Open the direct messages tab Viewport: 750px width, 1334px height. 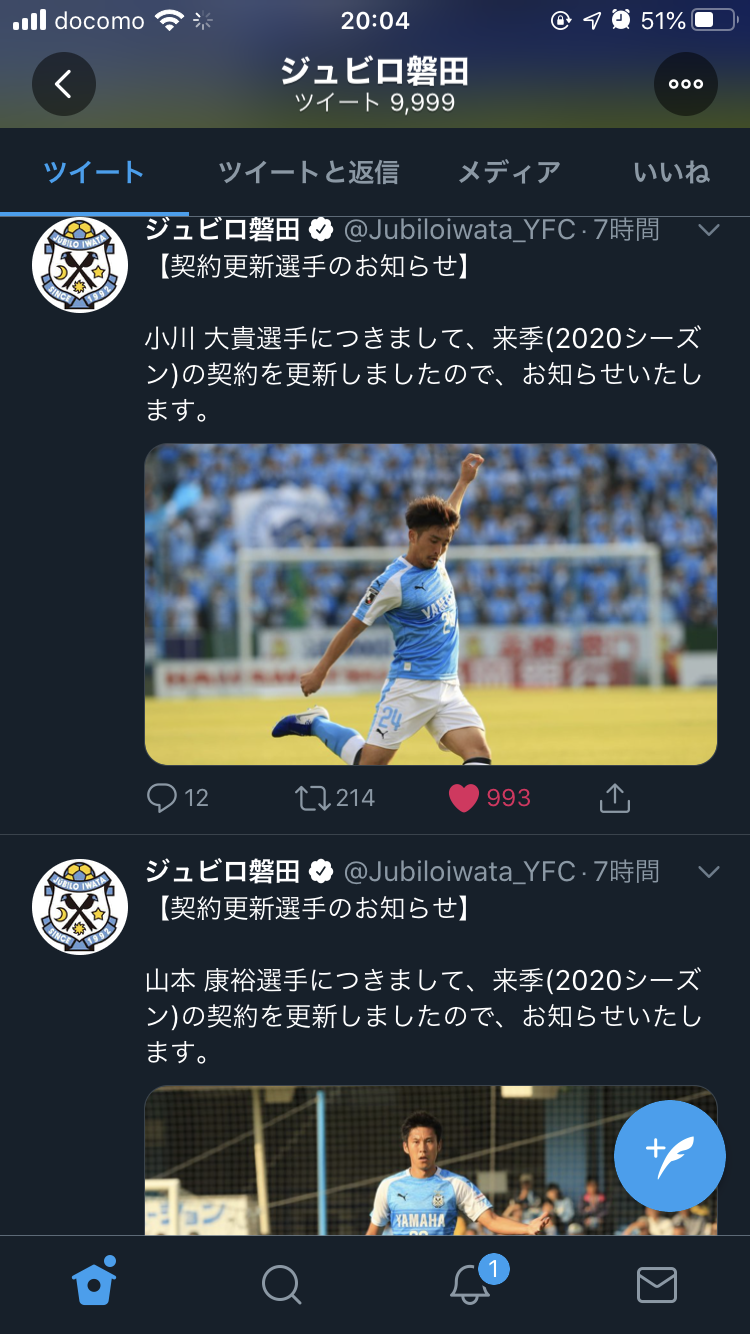pyautogui.click(x=656, y=1284)
